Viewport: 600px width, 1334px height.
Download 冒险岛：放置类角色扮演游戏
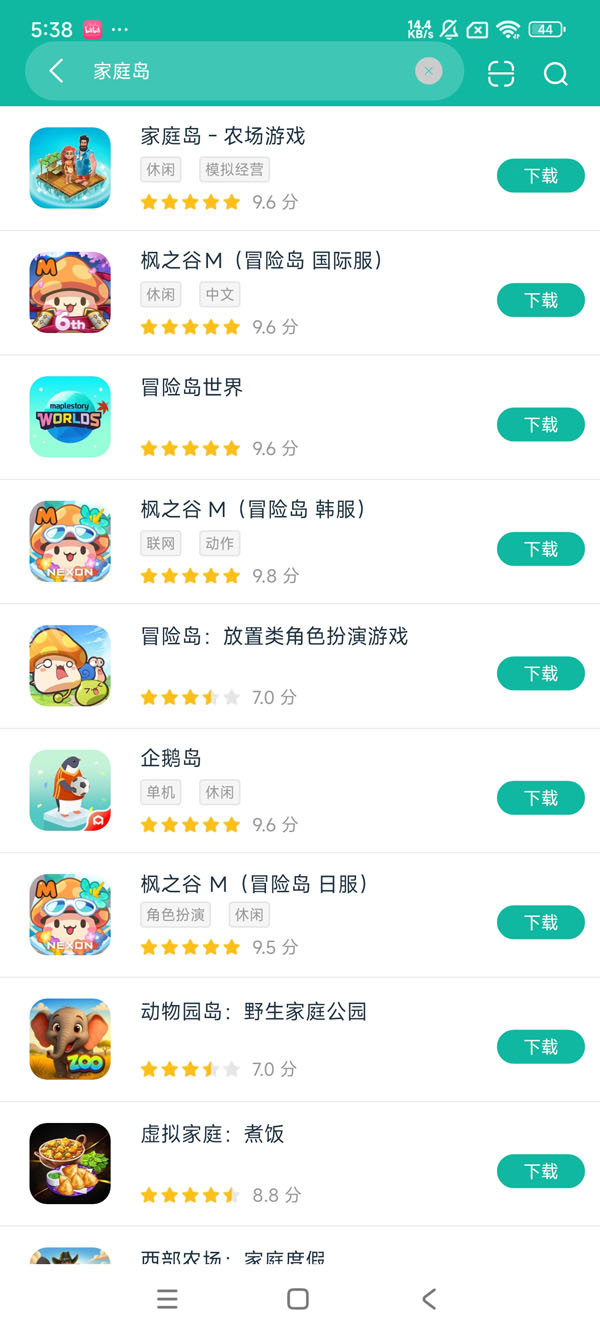(540, 674)
